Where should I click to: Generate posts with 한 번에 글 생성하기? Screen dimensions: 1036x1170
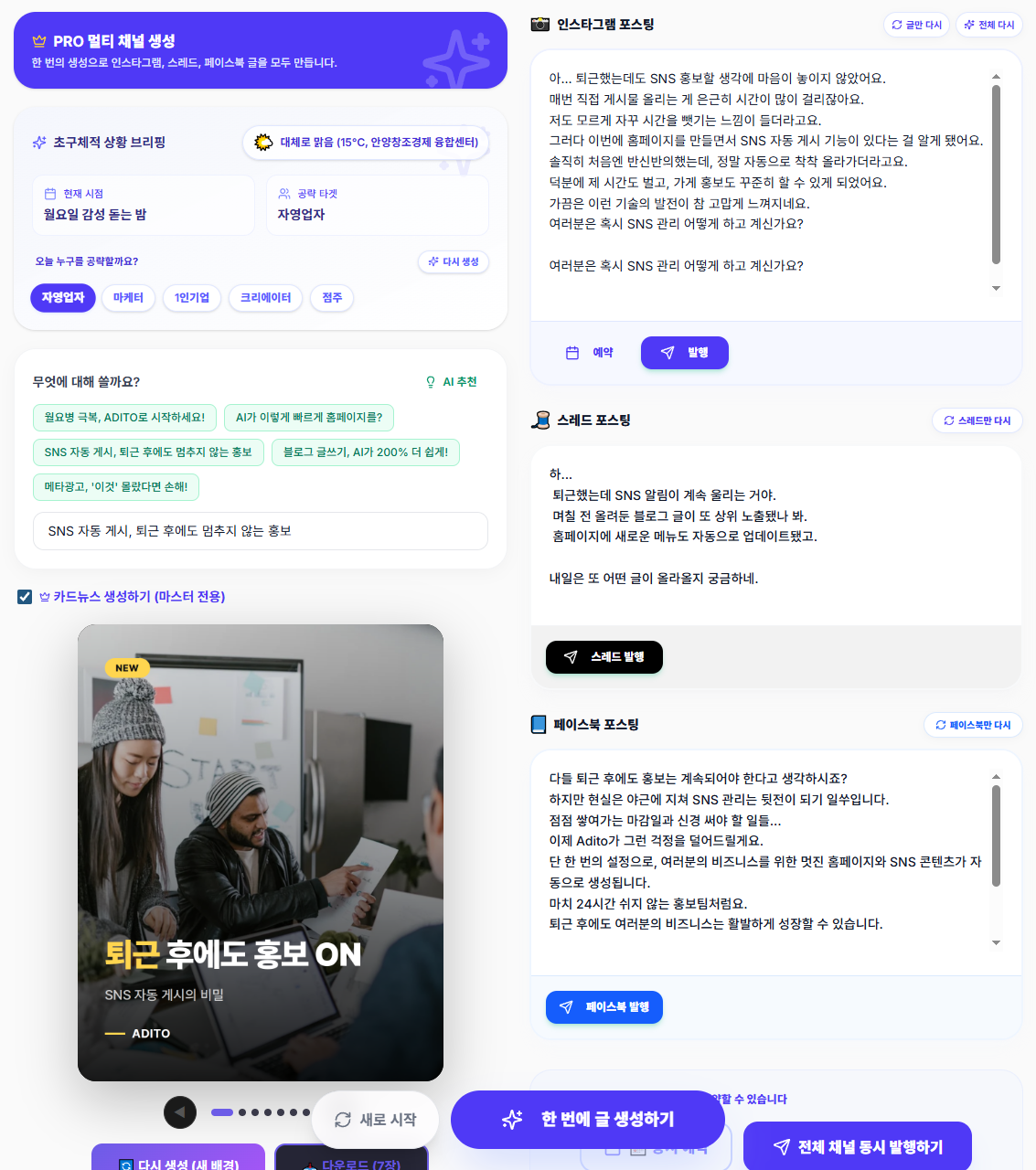click(587, 1120)
